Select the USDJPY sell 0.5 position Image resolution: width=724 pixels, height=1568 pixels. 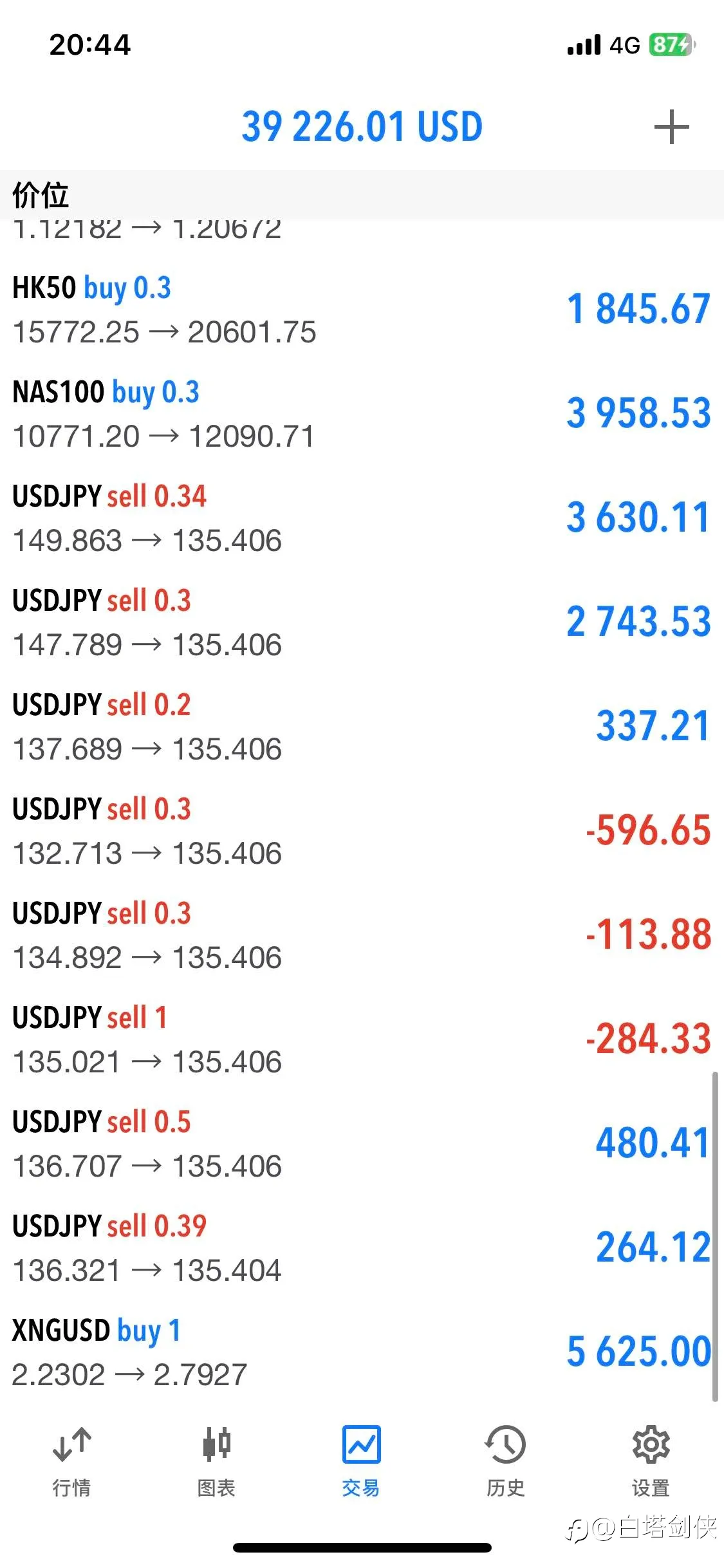pyautogui.click(x=362, y=1144)
